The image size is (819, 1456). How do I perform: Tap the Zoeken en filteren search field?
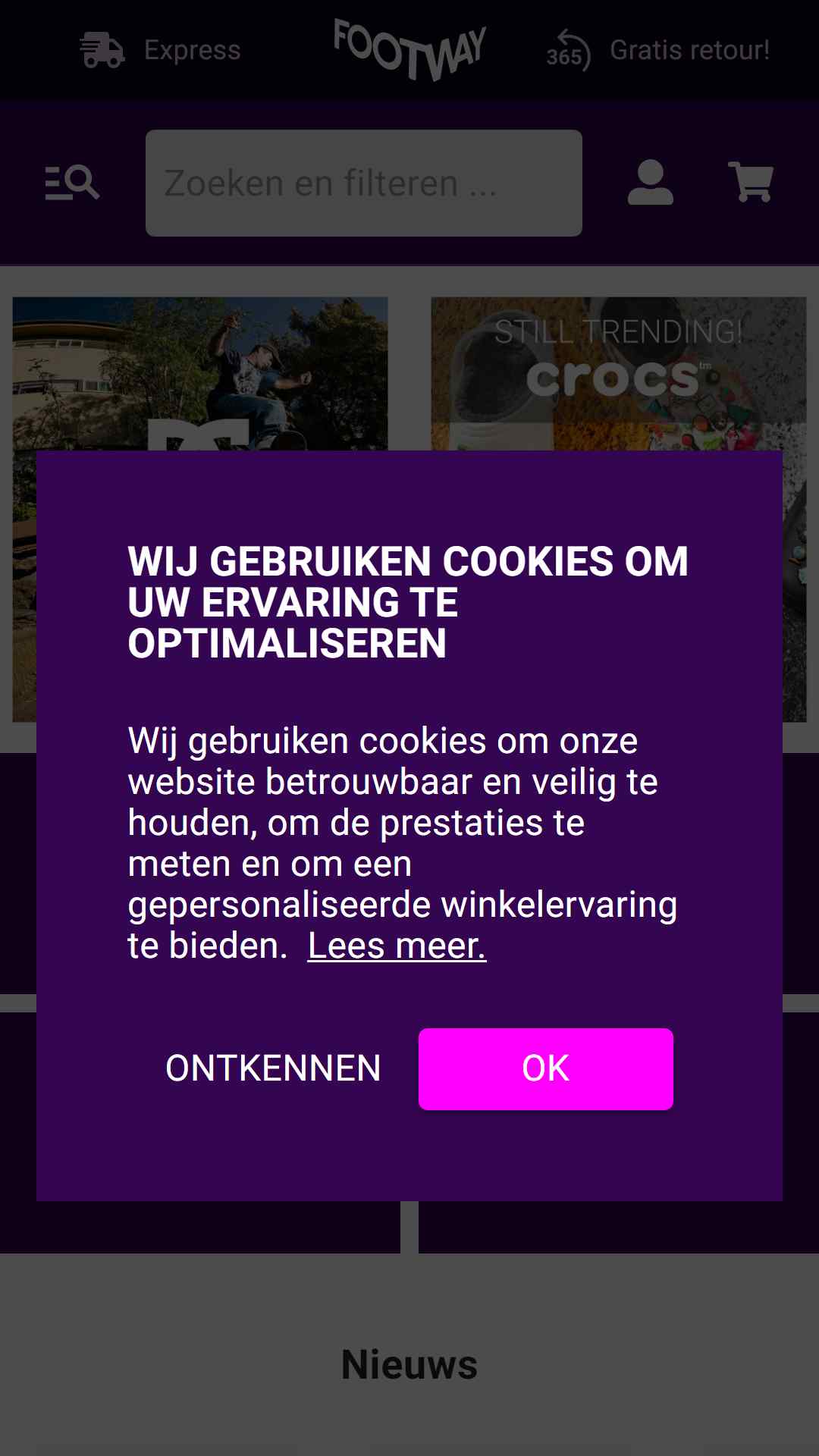coord(364,183)
